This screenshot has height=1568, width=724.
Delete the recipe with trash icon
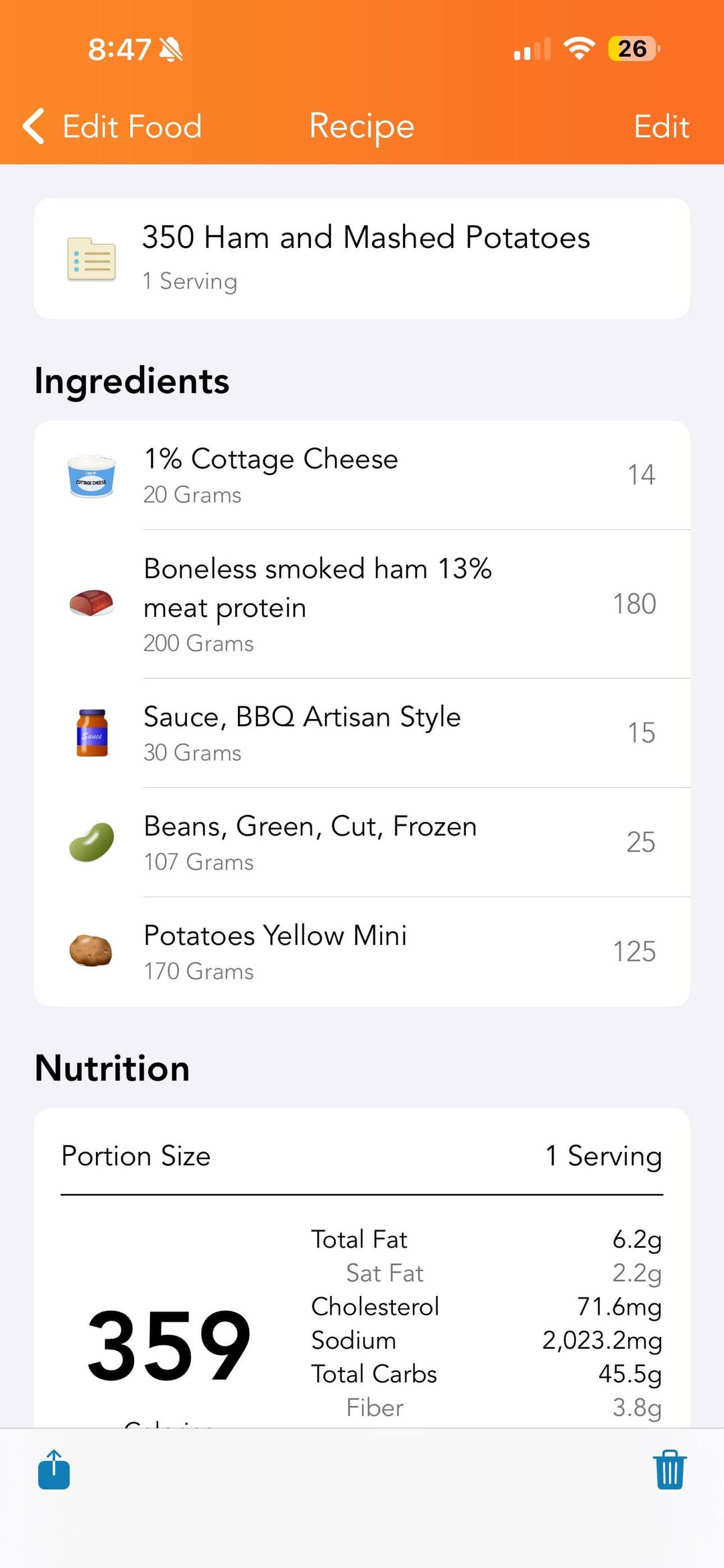(x=670, y=1469)
